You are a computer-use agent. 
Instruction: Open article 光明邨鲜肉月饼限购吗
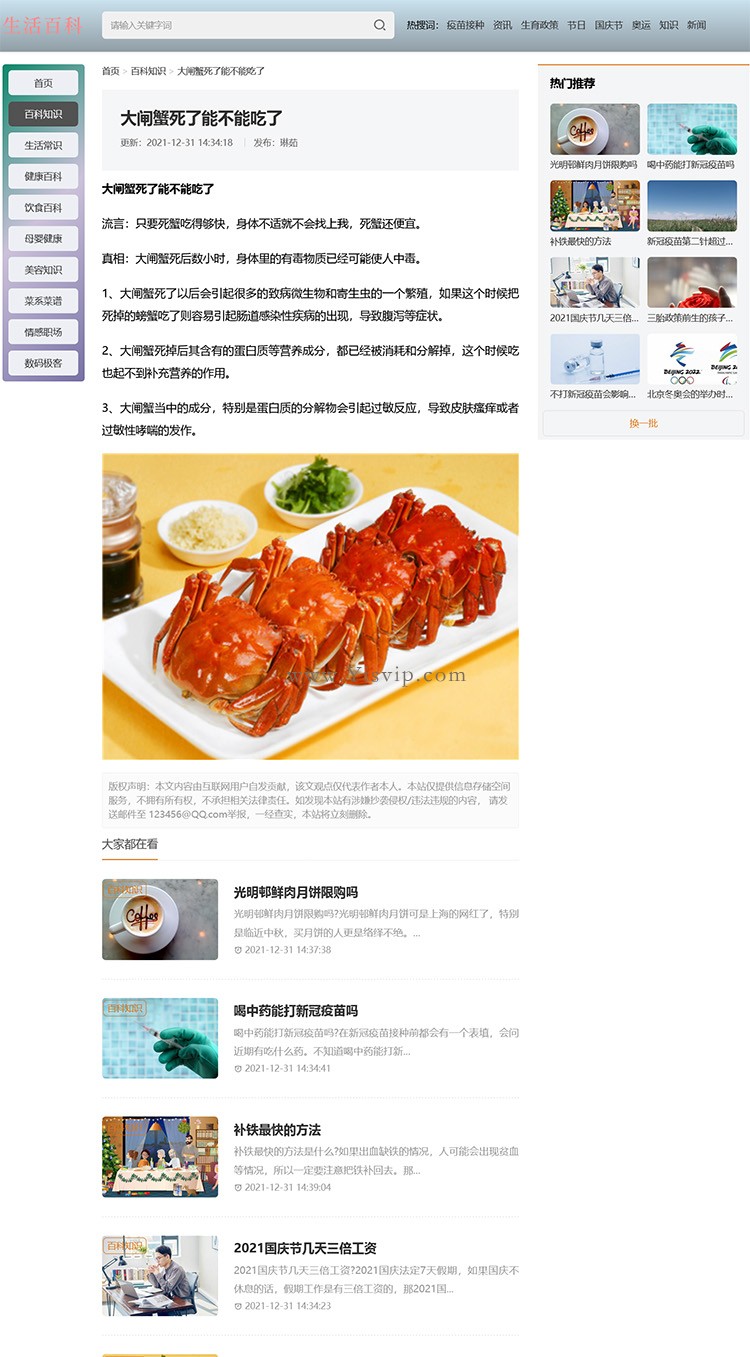click(x=295, y=892)
